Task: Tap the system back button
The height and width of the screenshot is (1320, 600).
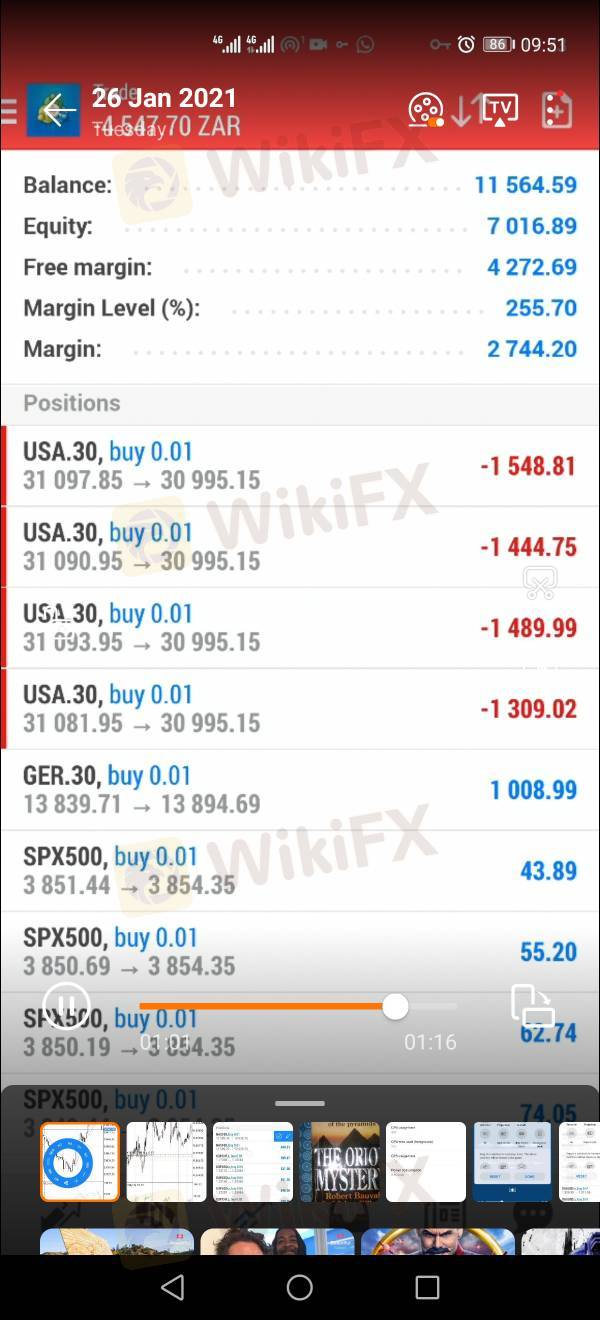Action: (x=172, y=1287)
